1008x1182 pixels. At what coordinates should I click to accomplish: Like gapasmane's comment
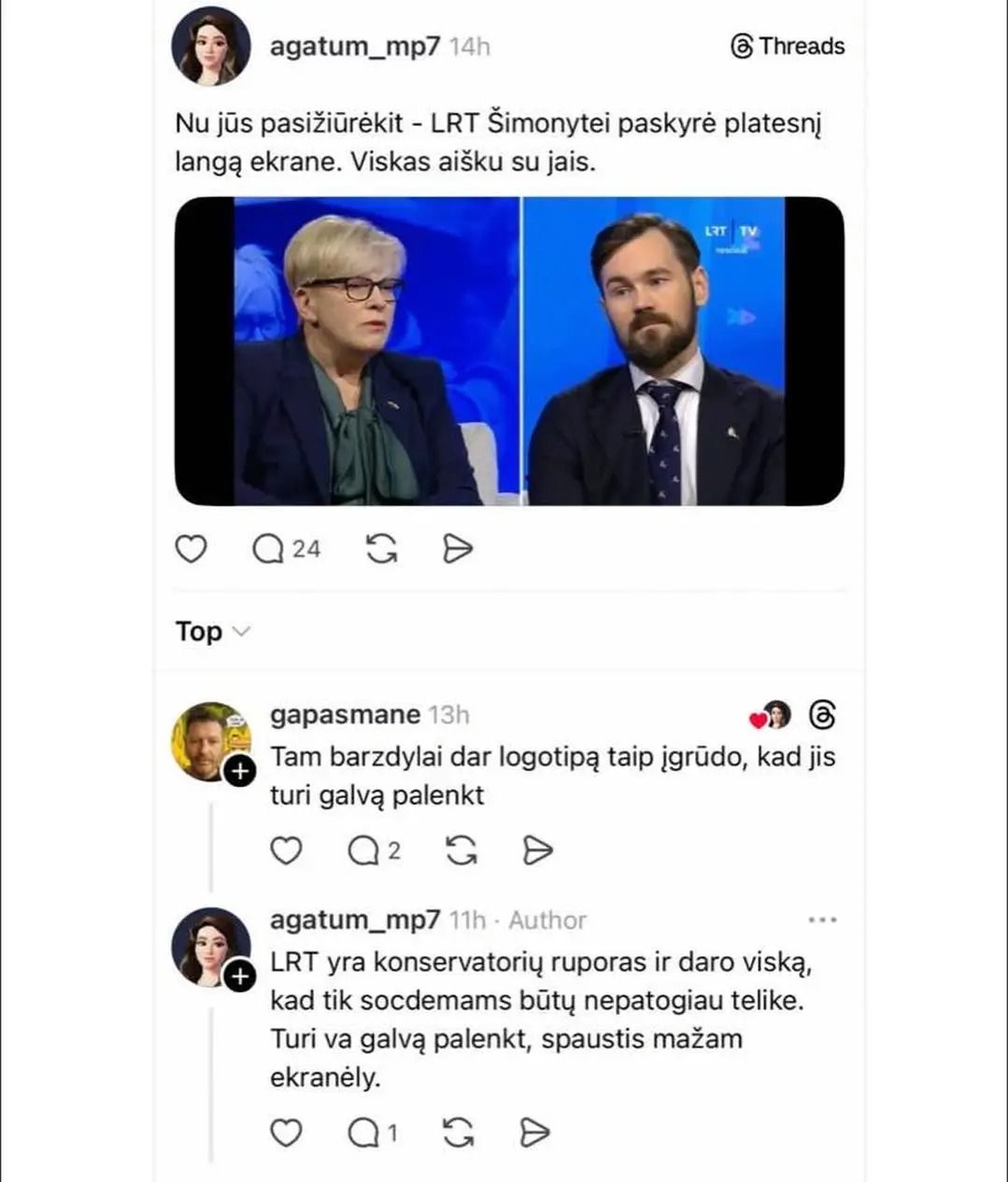pos(286,850)
